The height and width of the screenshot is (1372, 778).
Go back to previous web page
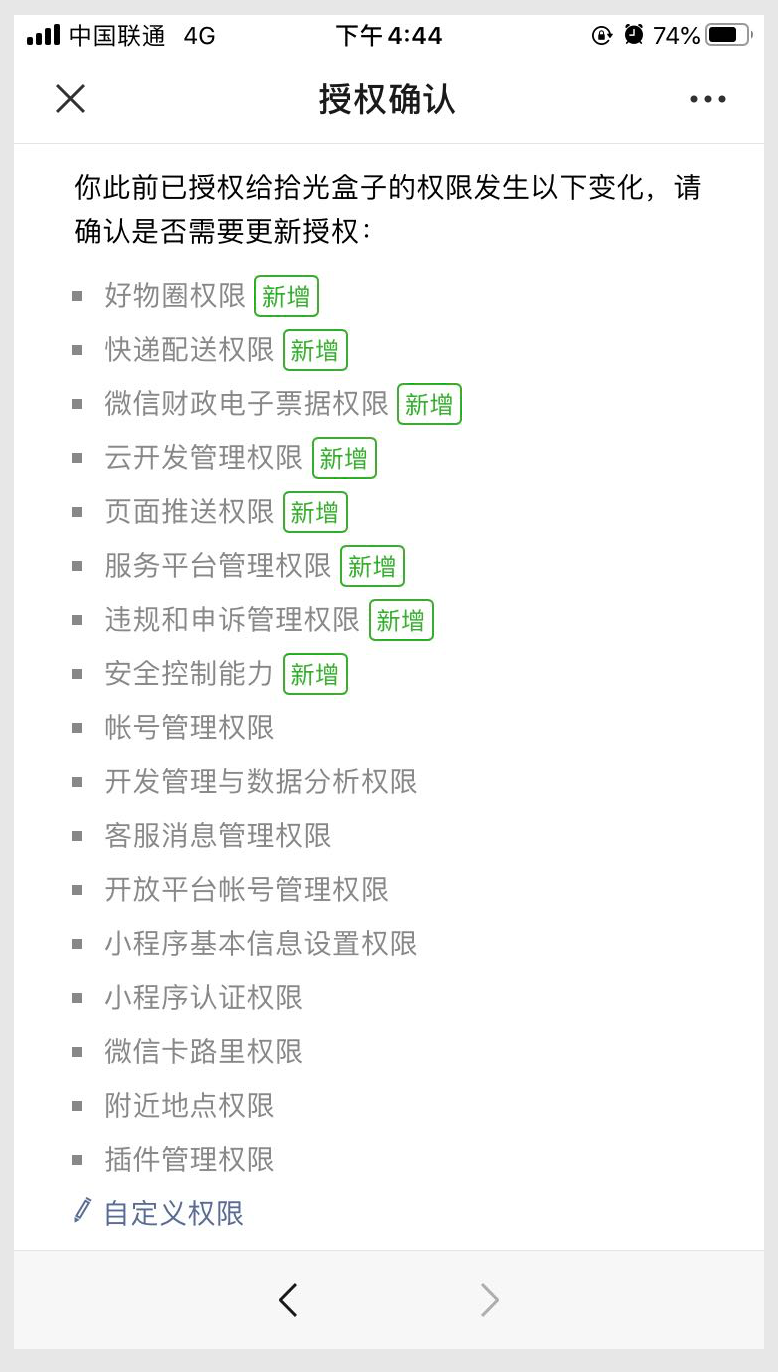click(288, 1300)
